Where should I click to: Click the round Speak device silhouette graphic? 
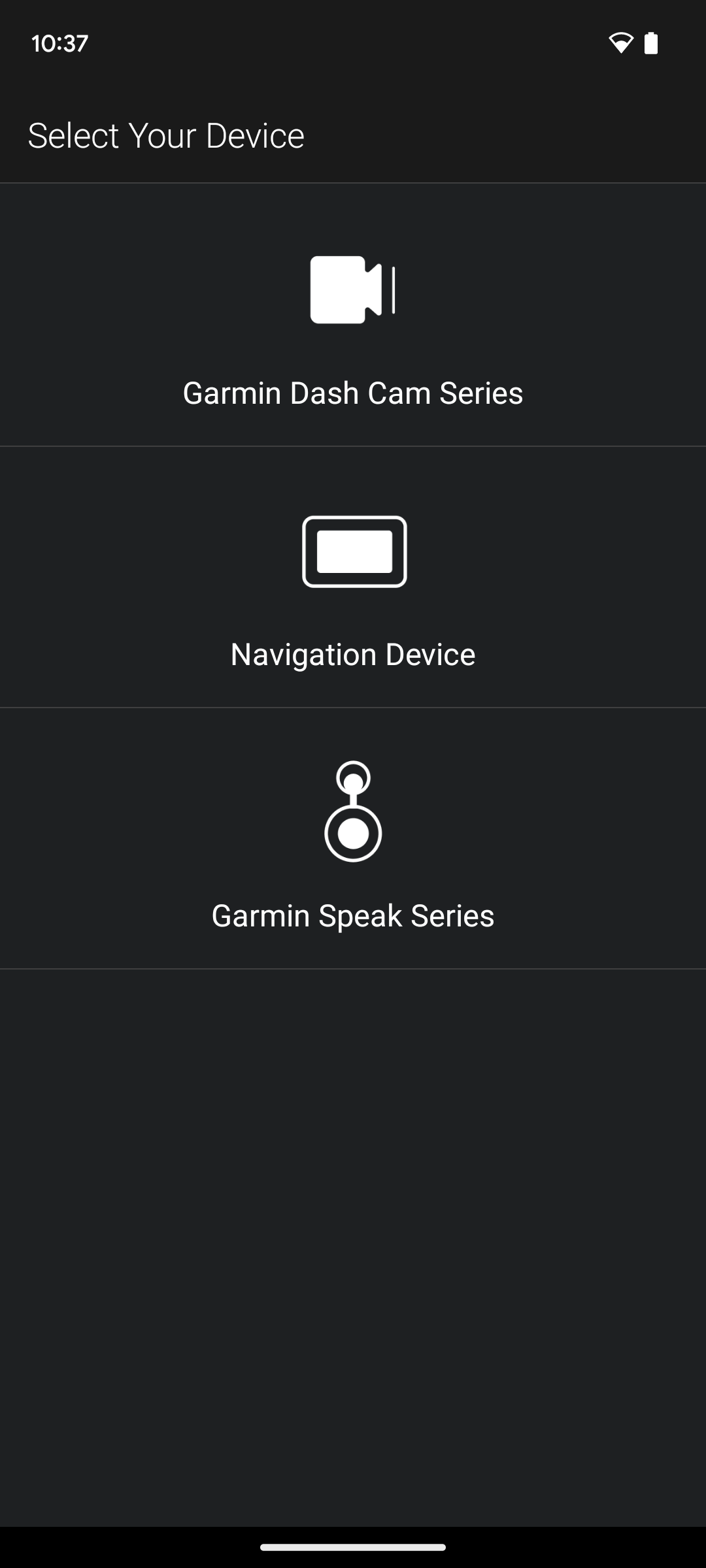(x=353, y=812)
